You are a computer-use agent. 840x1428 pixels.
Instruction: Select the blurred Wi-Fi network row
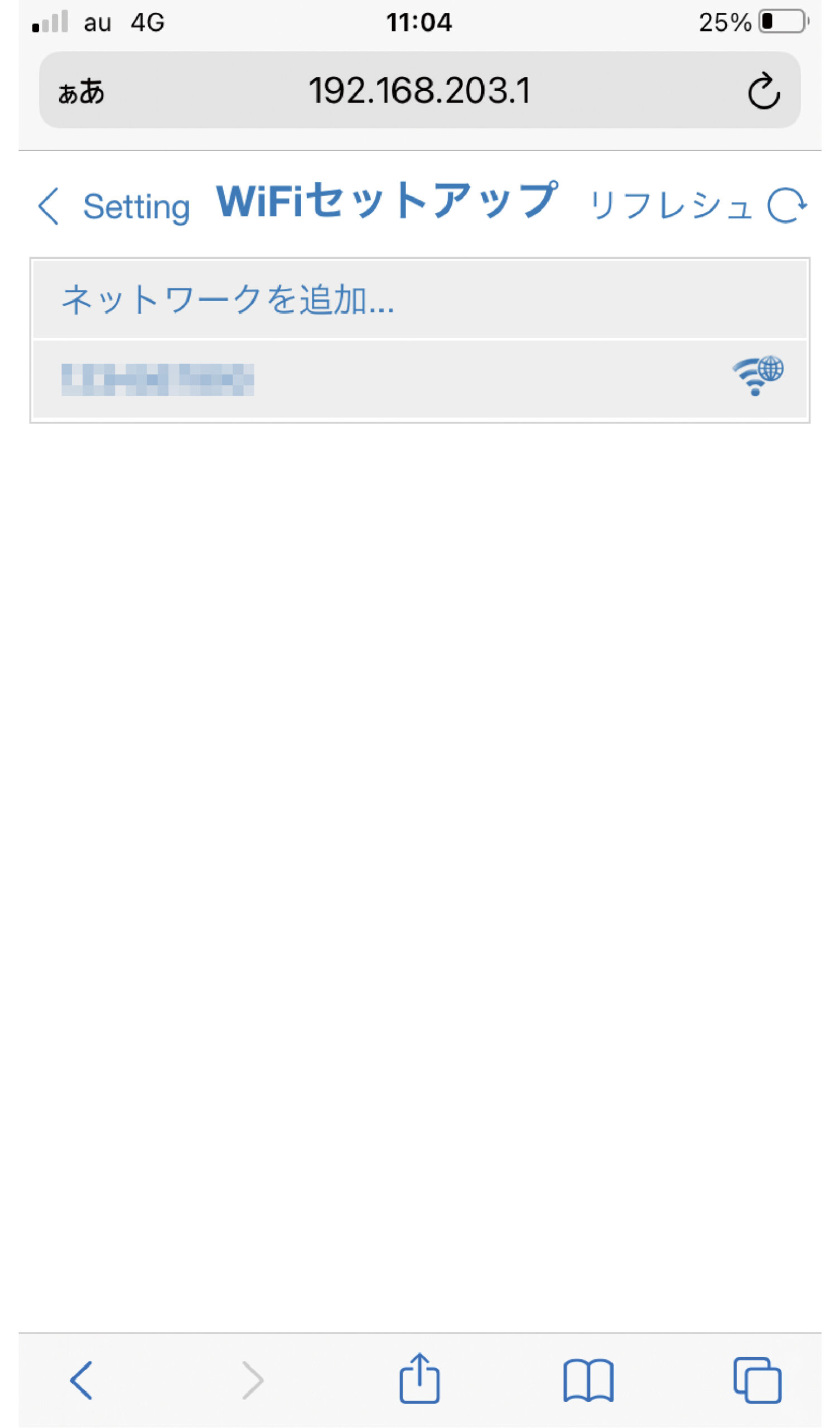point(420,379)
